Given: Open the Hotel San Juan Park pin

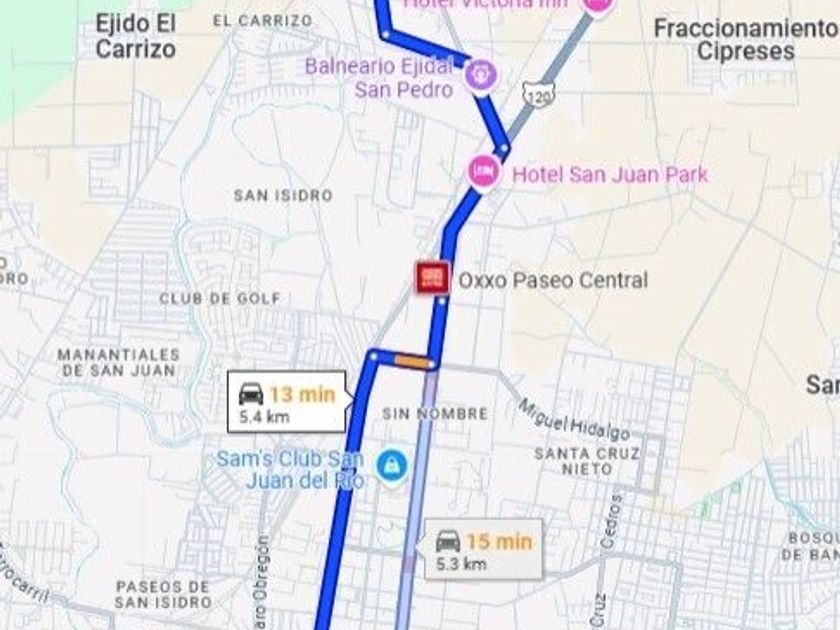Looking at the screenshot, I should (485, 173).
